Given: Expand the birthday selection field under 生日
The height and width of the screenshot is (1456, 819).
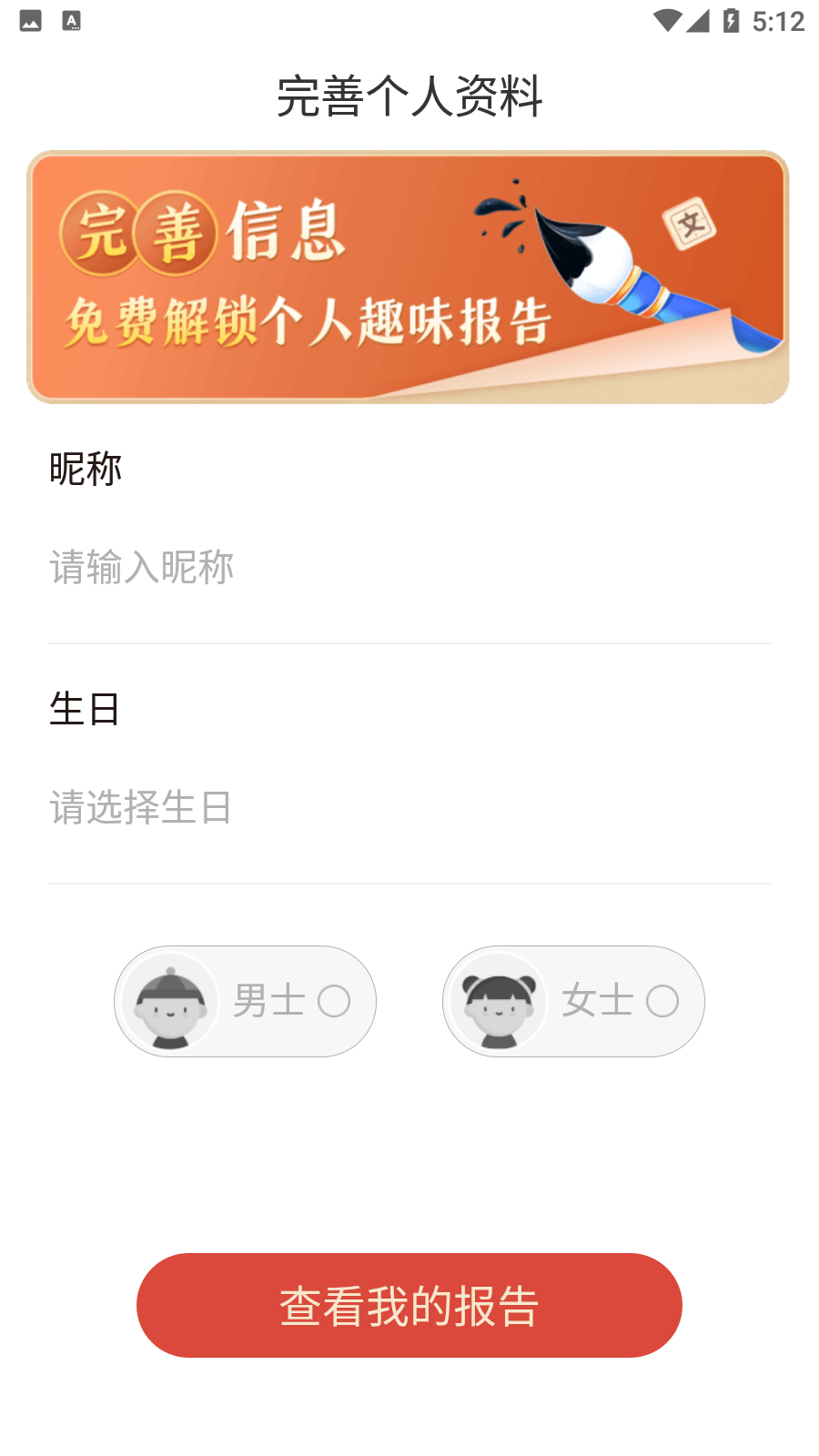Looking at the screenshot, I should tap(409, 806).
